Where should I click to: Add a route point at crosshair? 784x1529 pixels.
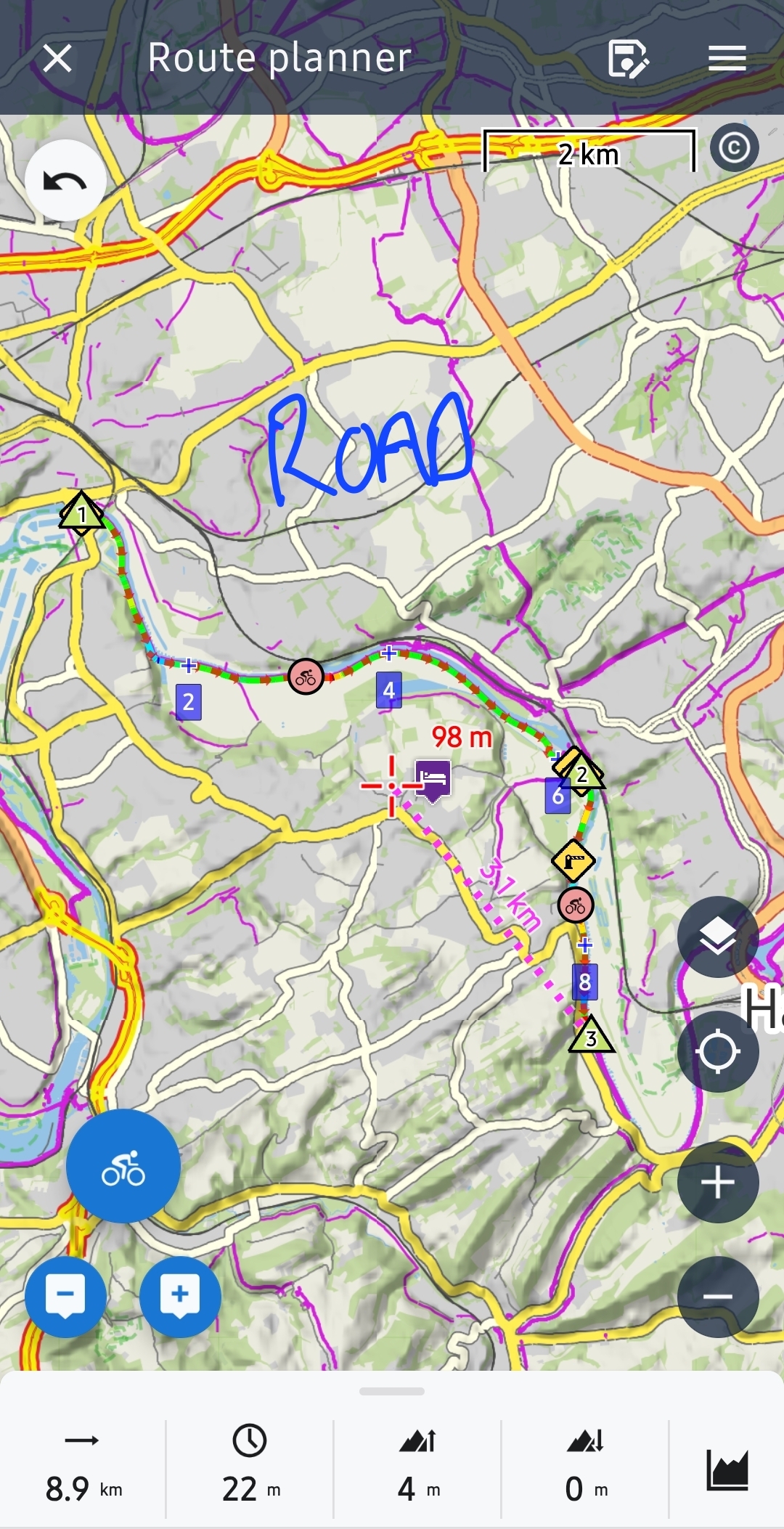click(180, 1297)
